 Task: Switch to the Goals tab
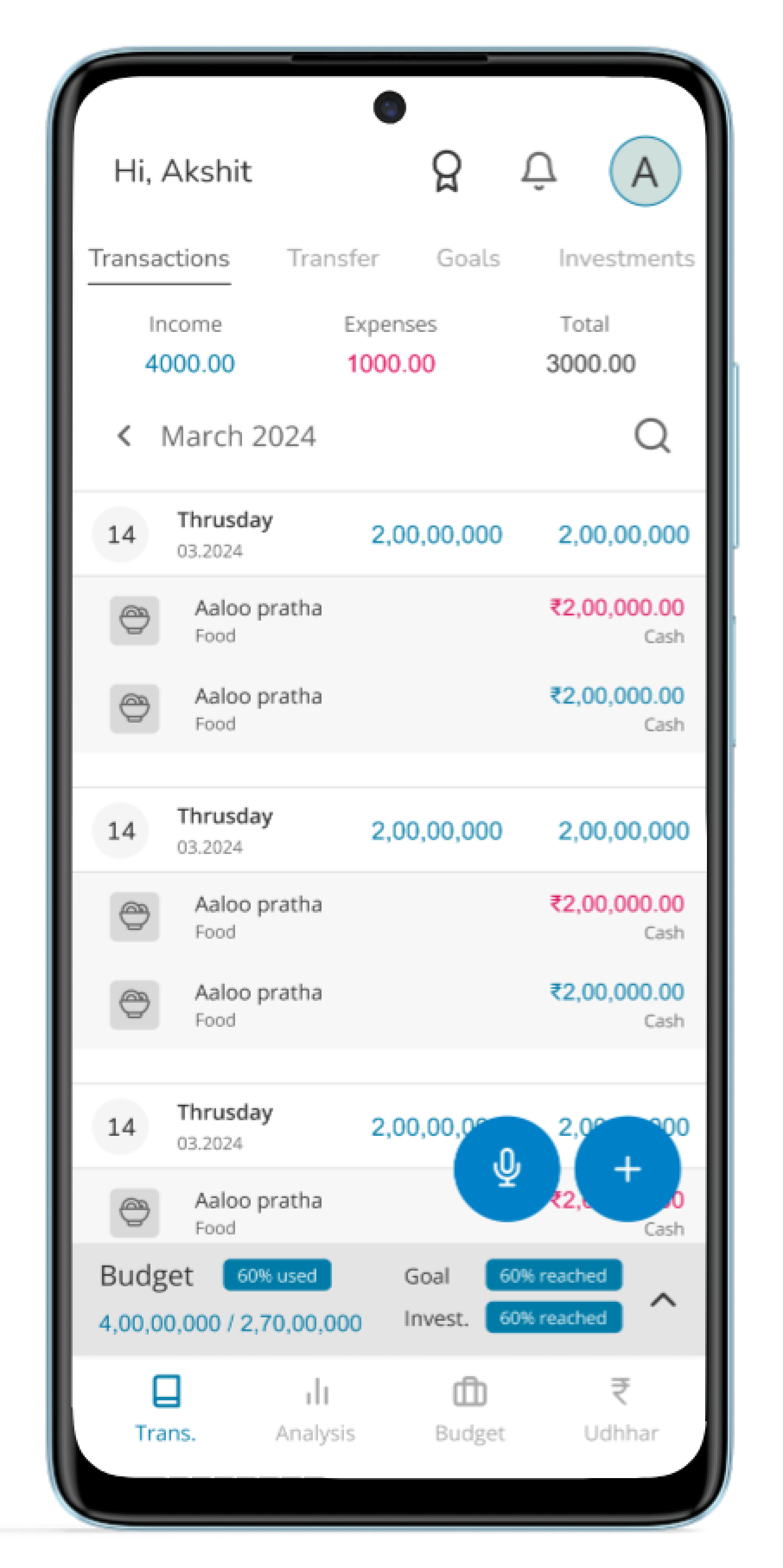[468, 259]
